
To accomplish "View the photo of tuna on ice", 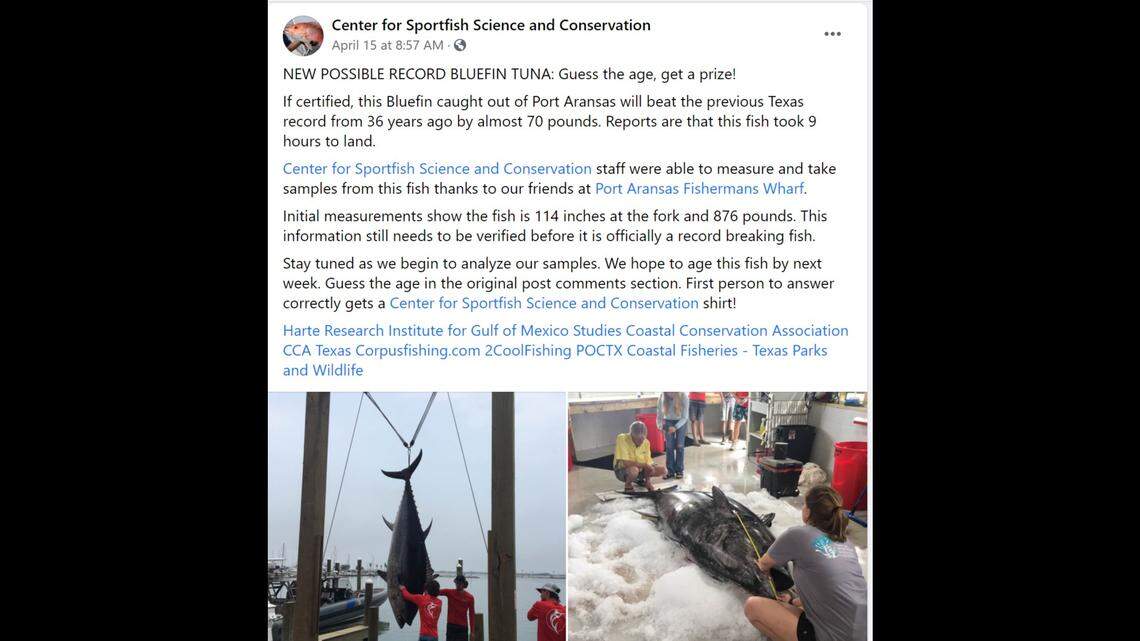I will click(717, 516).
